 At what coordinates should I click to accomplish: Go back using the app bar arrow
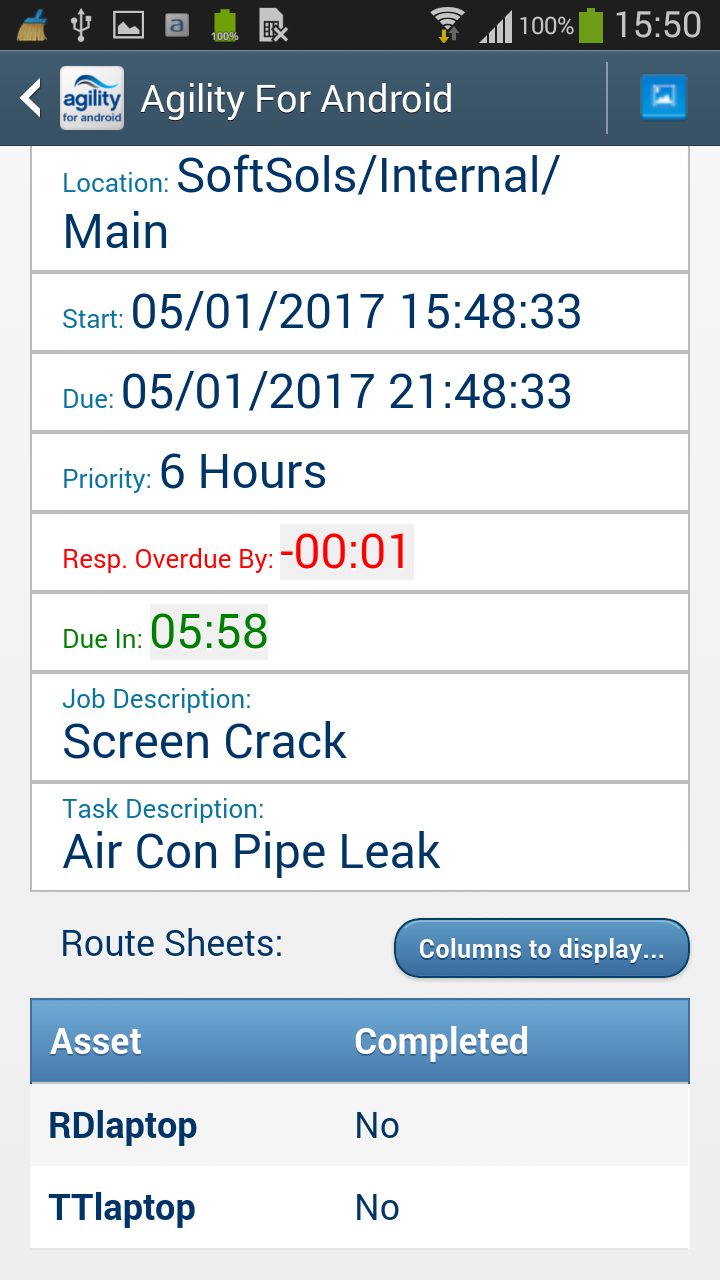click(x=32, y=98)
